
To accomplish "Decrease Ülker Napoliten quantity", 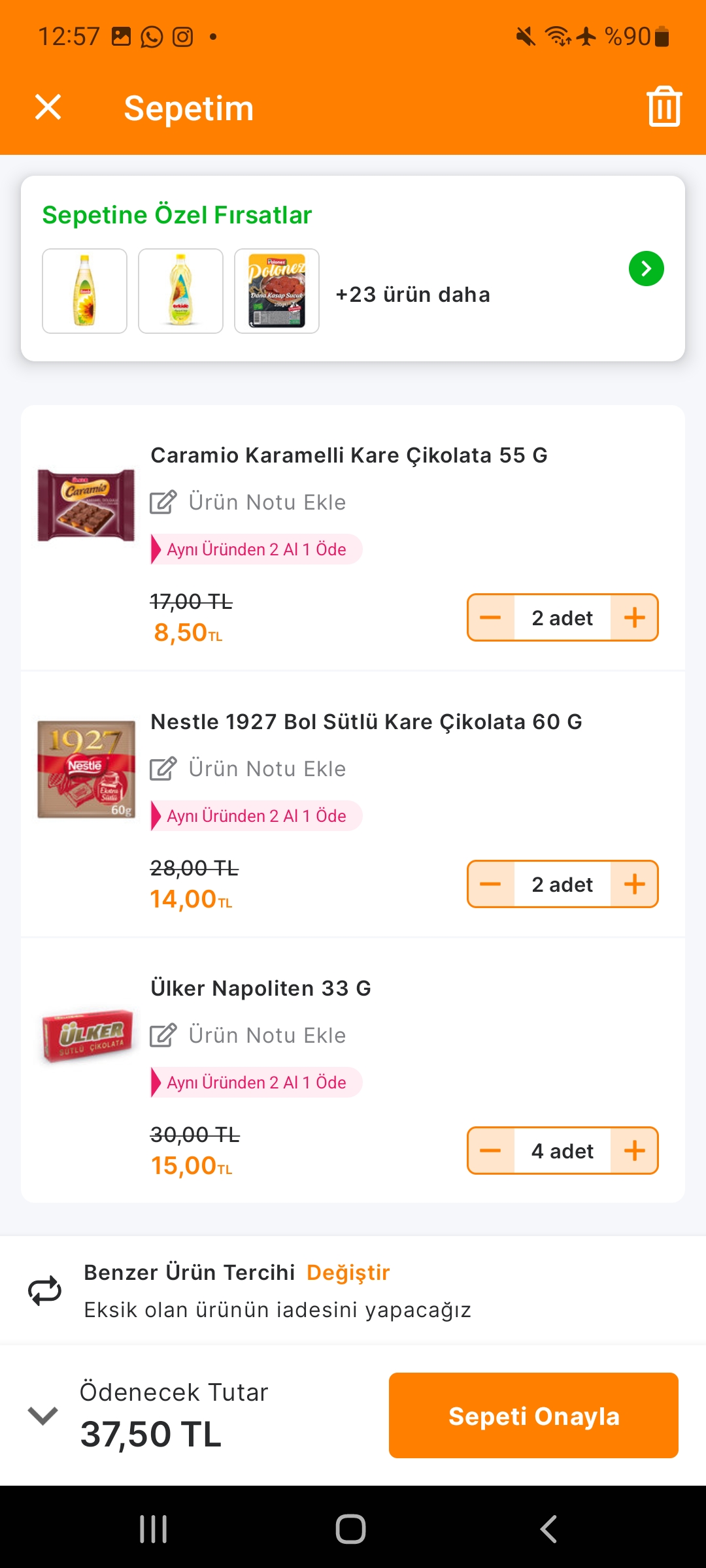I will (491, 1151).
